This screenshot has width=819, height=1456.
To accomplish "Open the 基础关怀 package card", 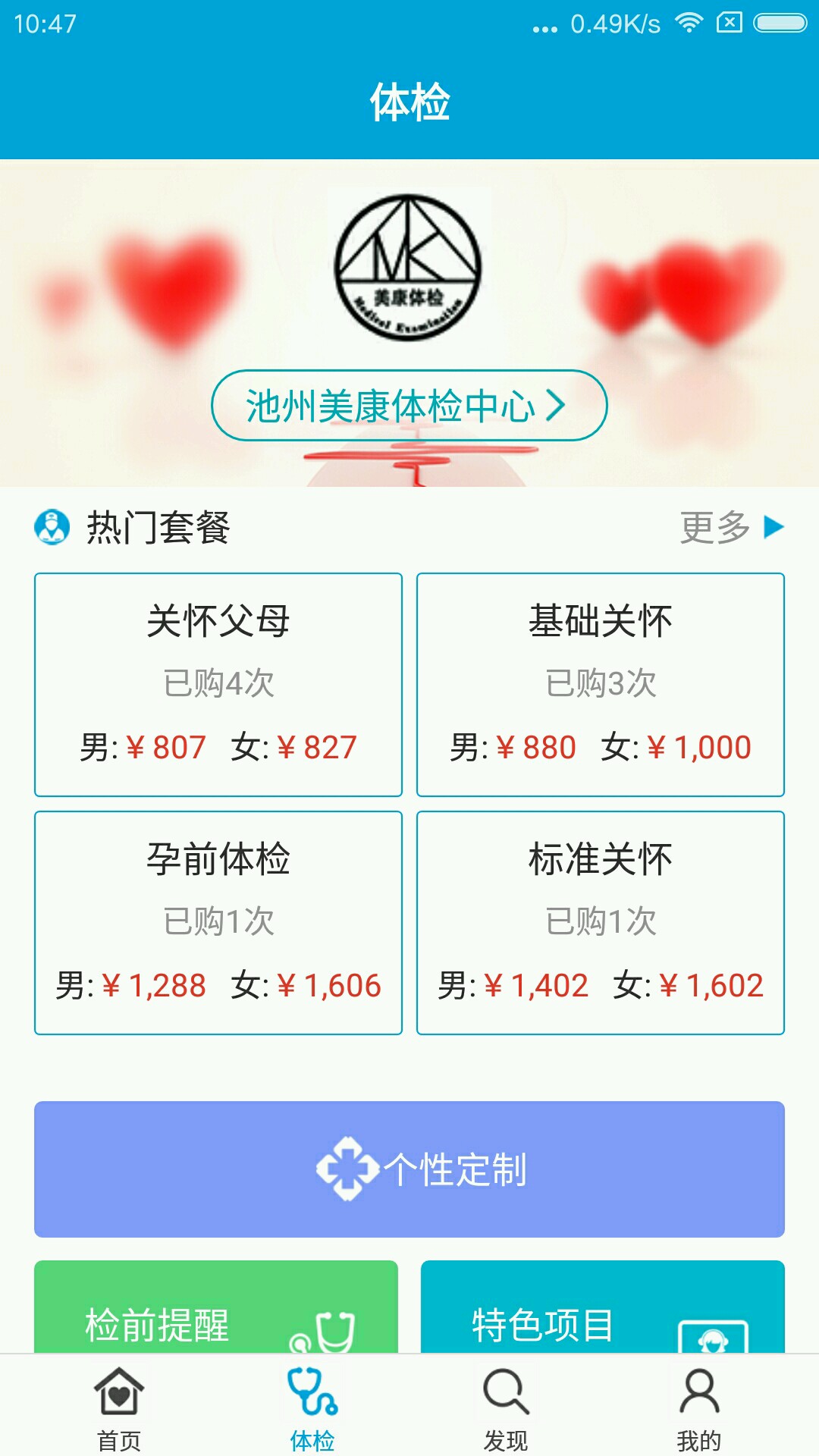I will (x=601, y=685).
